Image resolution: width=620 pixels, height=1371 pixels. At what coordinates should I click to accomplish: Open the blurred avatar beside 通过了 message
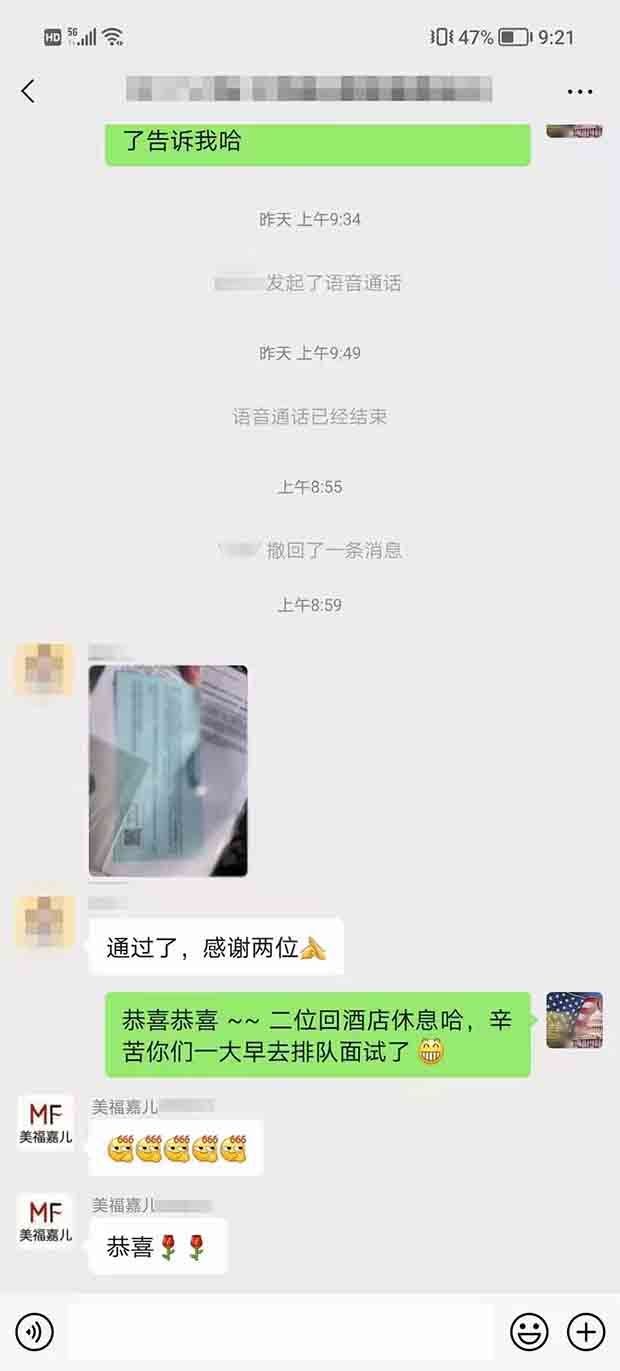[46, 922]
